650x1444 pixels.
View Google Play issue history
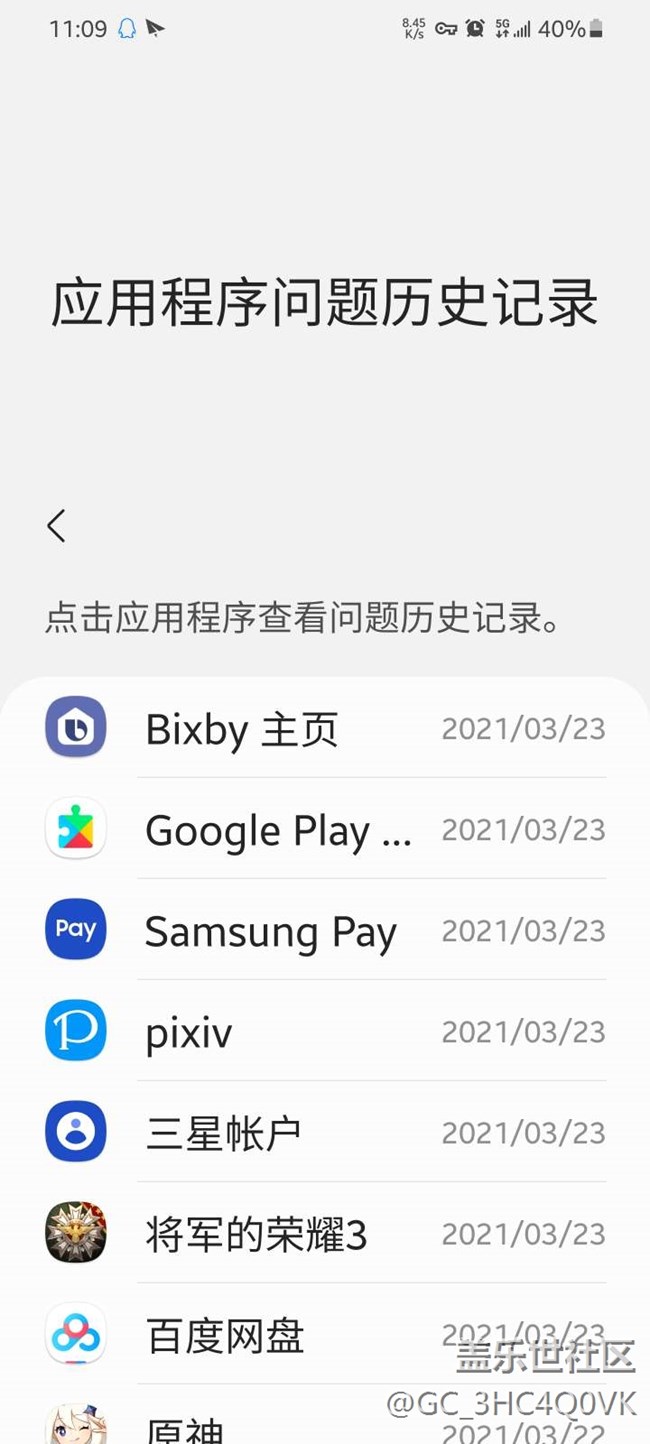point(325,830)
